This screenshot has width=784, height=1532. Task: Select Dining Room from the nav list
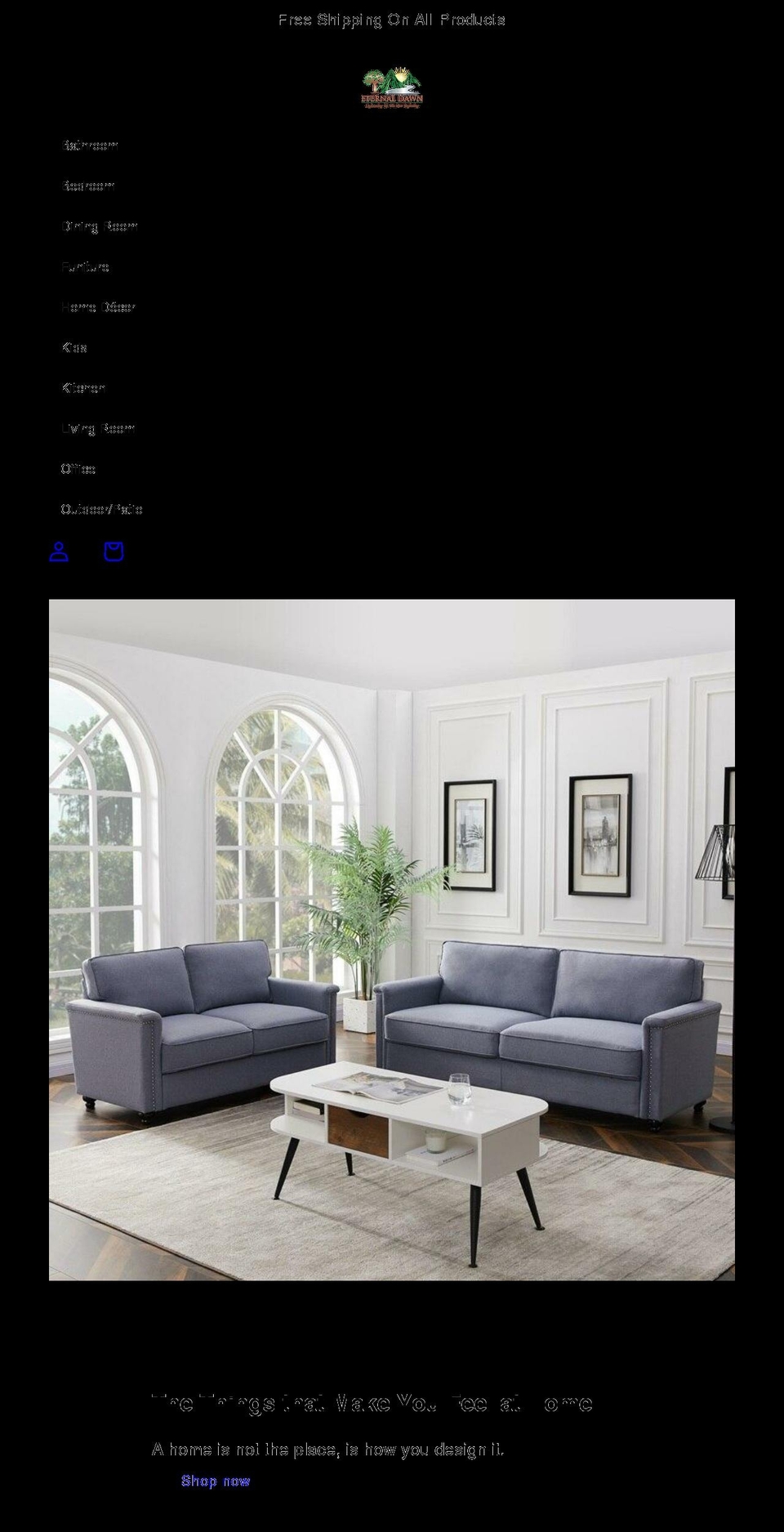click(x=100, y=226)
